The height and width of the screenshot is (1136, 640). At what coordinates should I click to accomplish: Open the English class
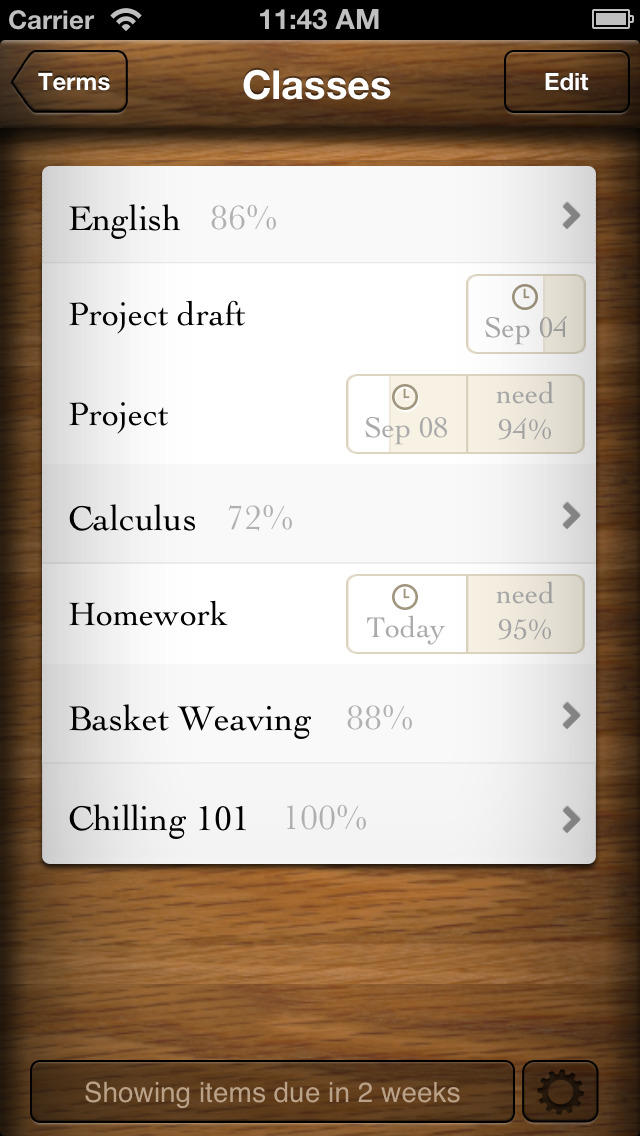tap(318, 216)
